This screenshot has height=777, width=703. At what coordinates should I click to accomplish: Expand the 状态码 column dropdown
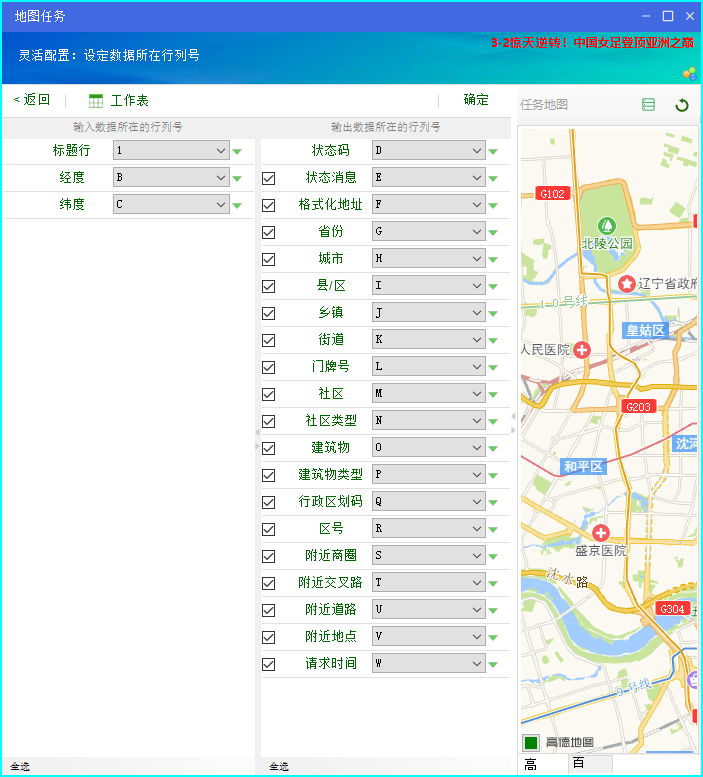(x=477, y=151)
